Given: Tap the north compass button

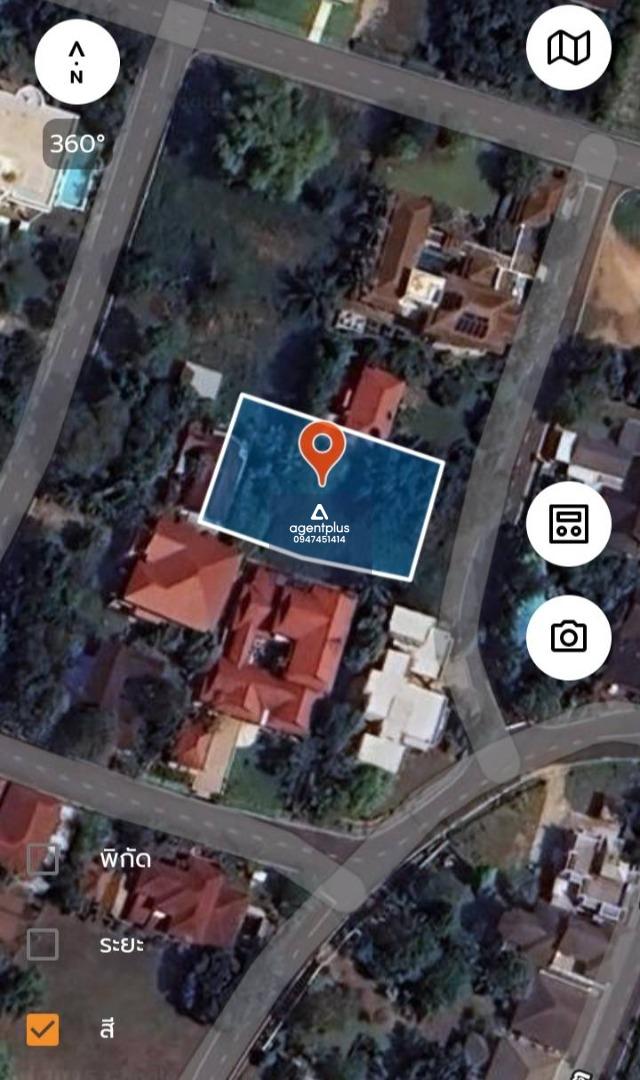Looking at the screenshot, I should (x=77, y=62).
